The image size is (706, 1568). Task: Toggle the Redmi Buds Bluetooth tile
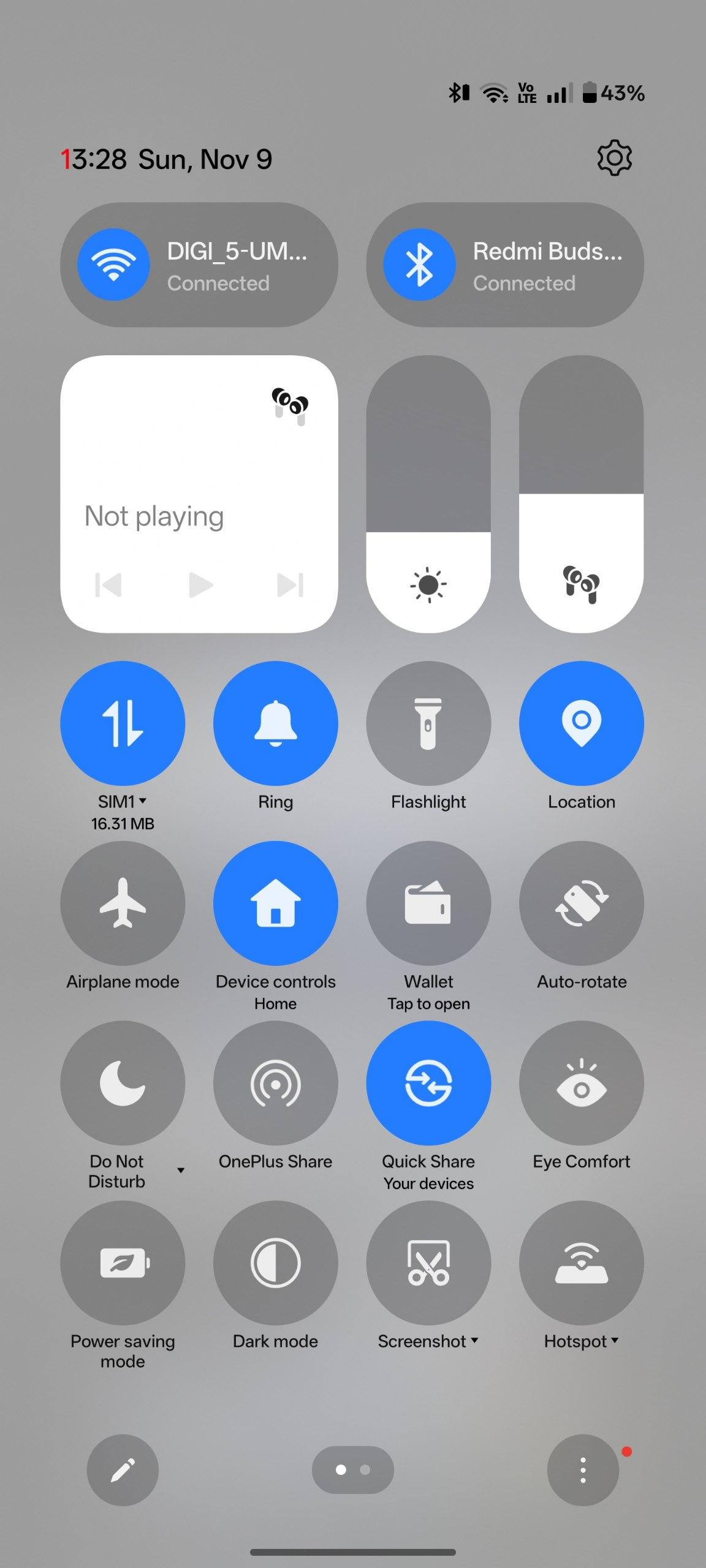click(420, 265)
